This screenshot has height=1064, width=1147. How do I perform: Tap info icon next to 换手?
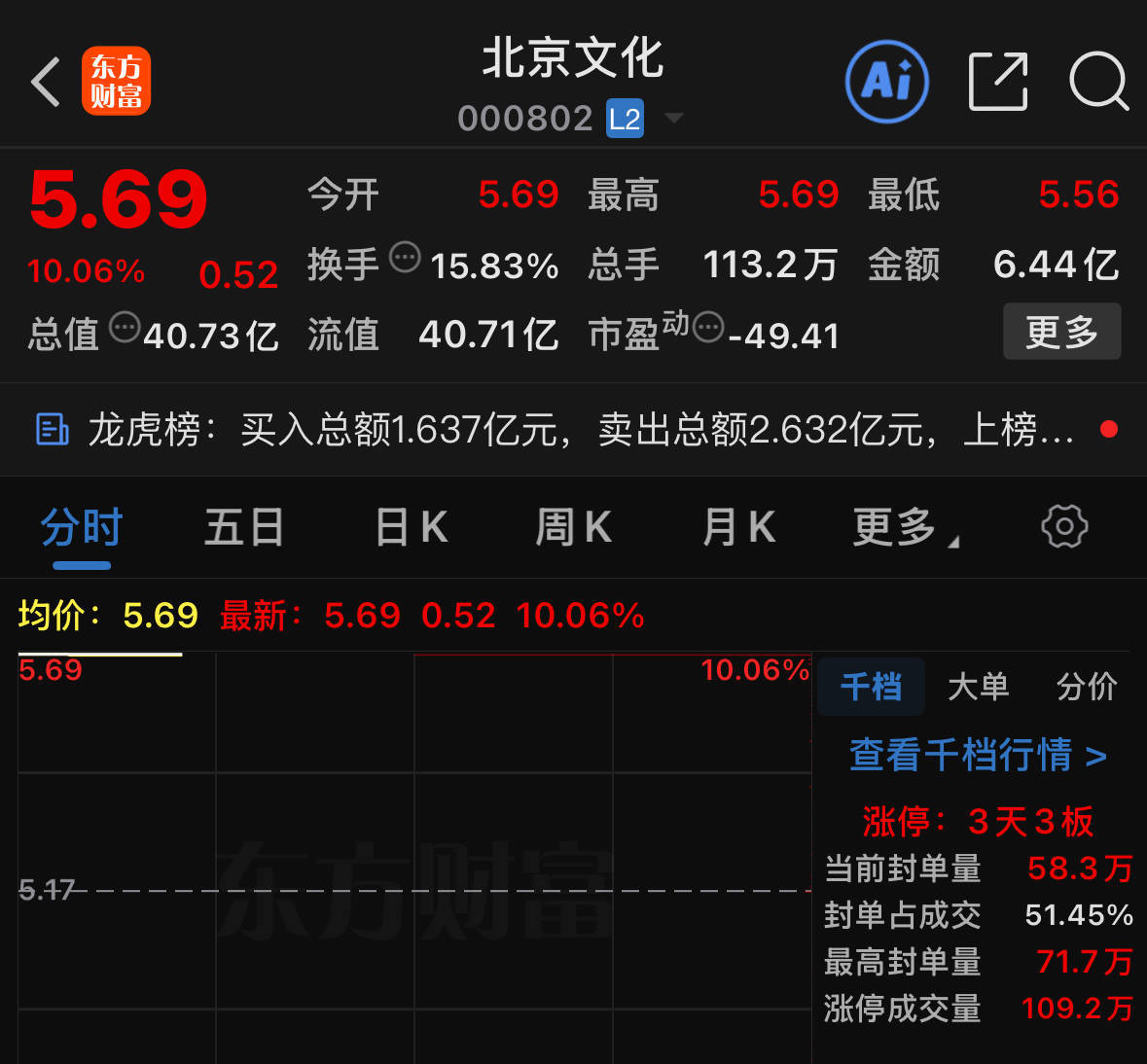click(405, 257)
